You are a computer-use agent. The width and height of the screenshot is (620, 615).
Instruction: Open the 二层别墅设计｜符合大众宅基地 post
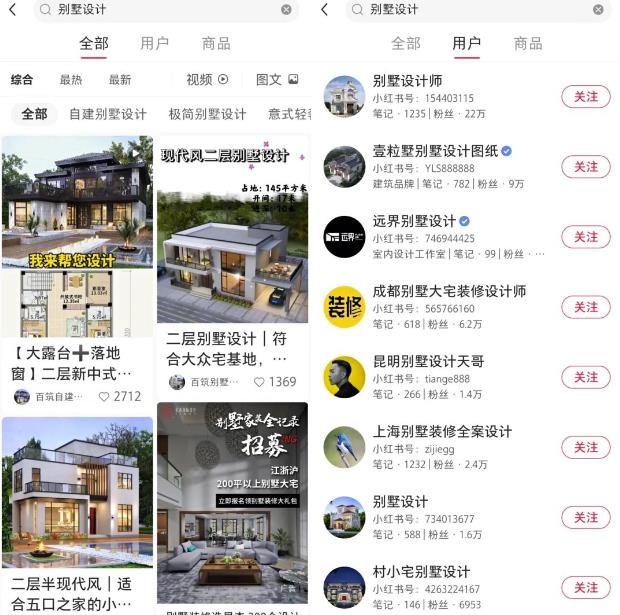coord(232,245)
